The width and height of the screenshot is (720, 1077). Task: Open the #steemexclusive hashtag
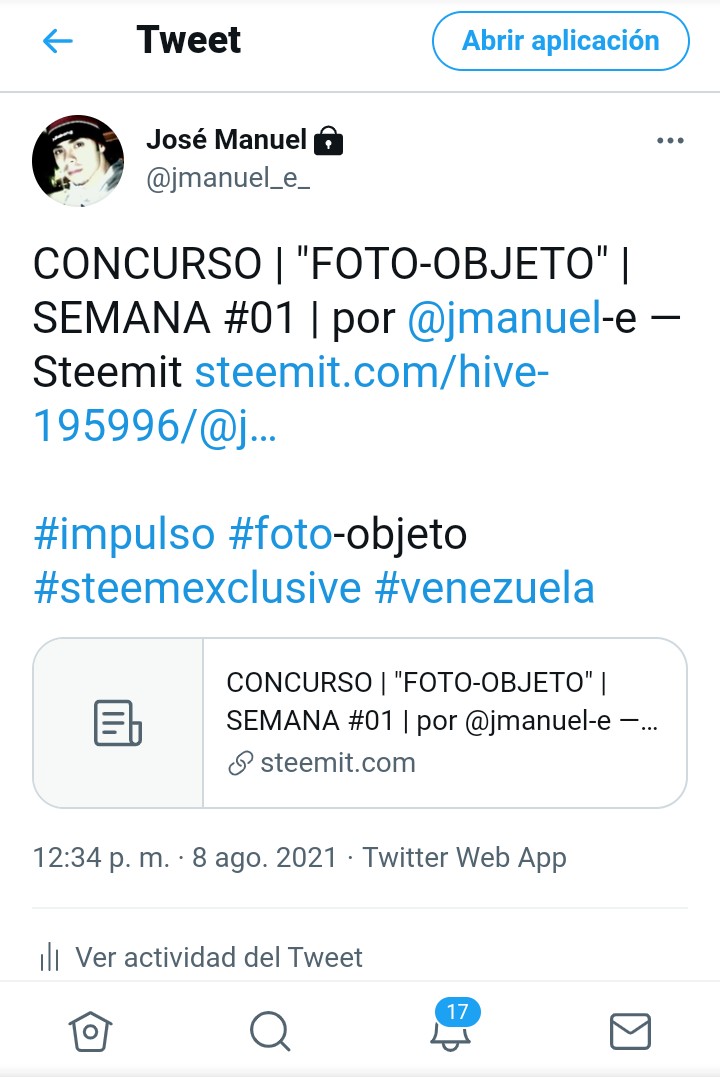pyautogui.click(x=197, y=587)
